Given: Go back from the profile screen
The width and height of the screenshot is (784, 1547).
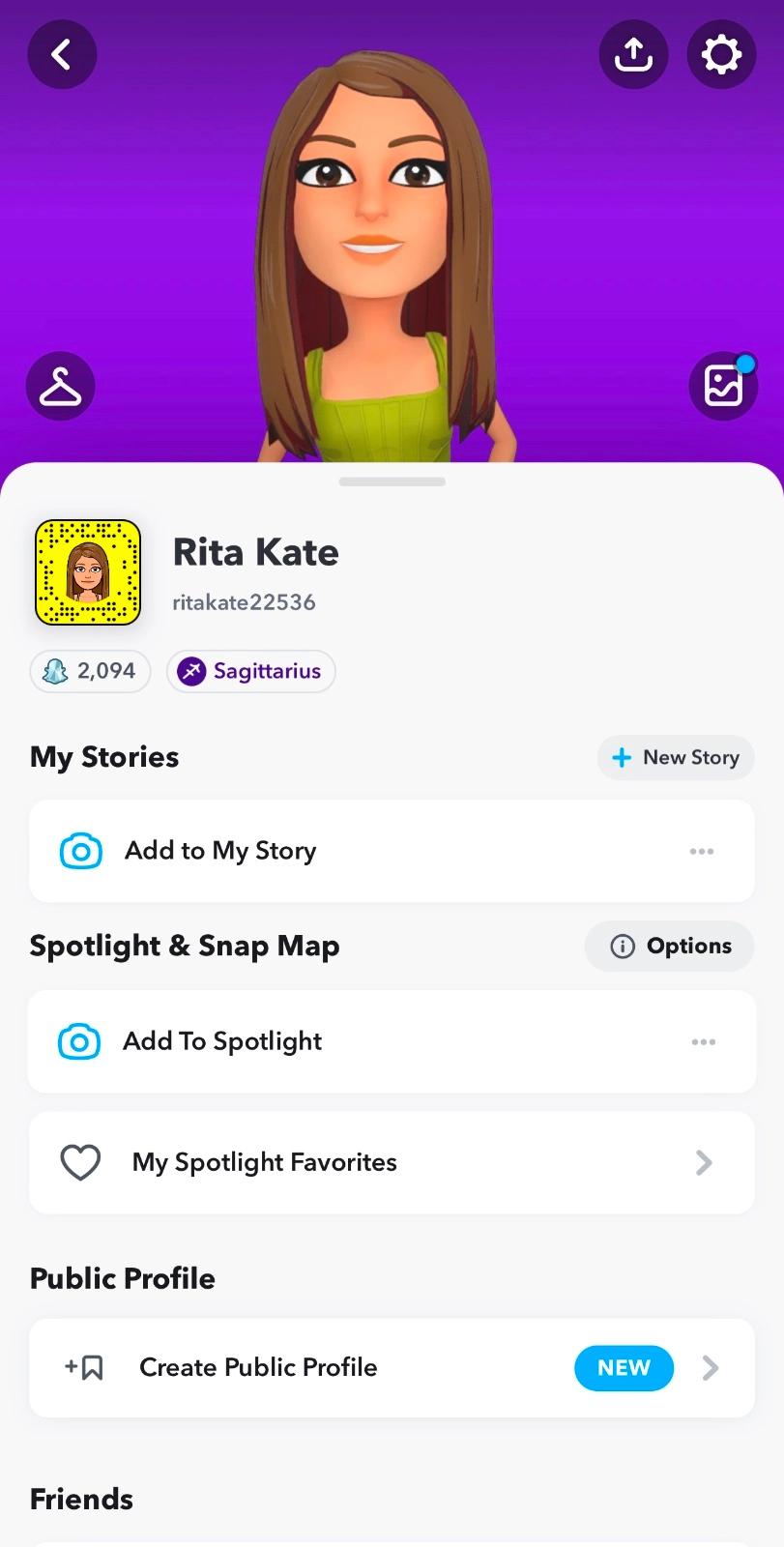Looking at the screenshot, I should pos(62,54).
